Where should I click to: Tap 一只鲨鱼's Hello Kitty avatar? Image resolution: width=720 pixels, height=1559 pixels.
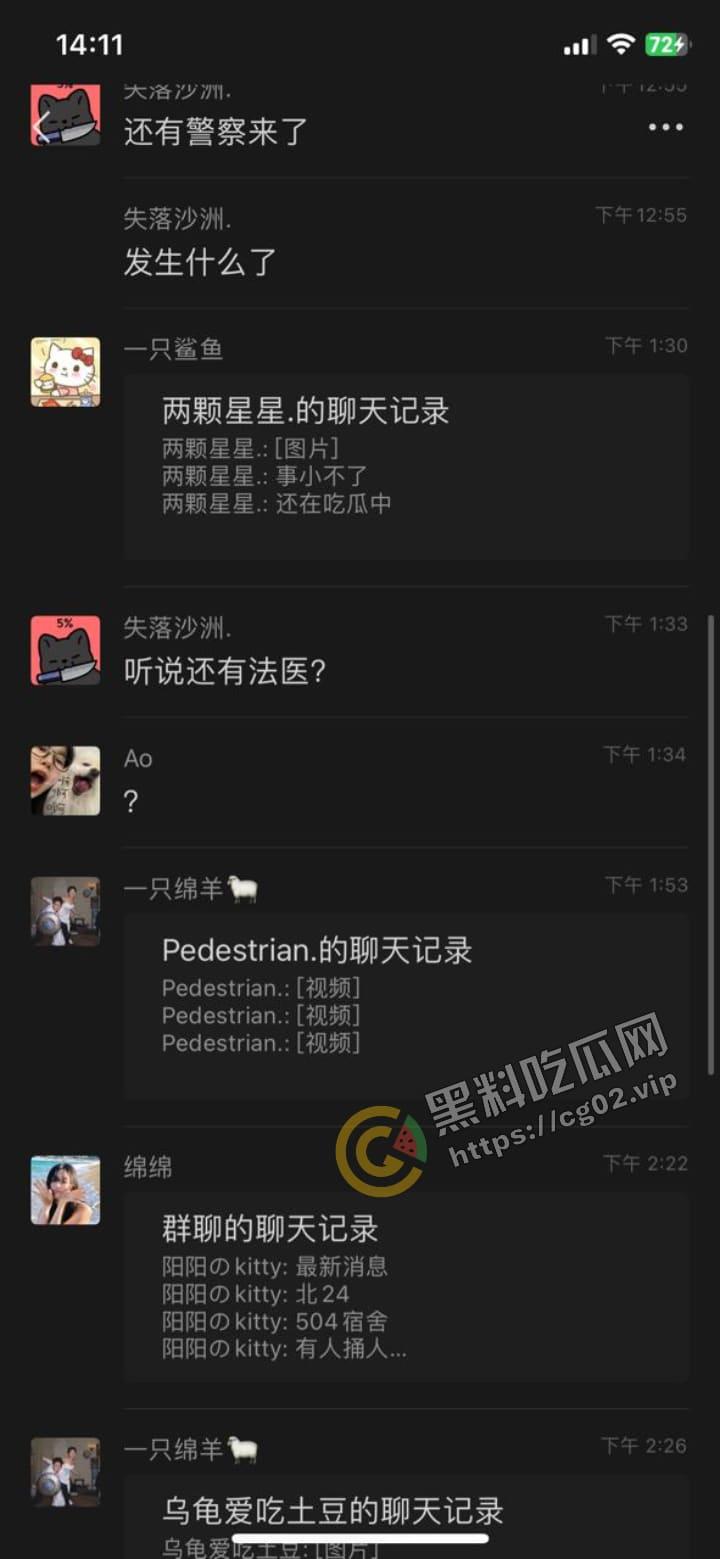(x=64, y=372)
